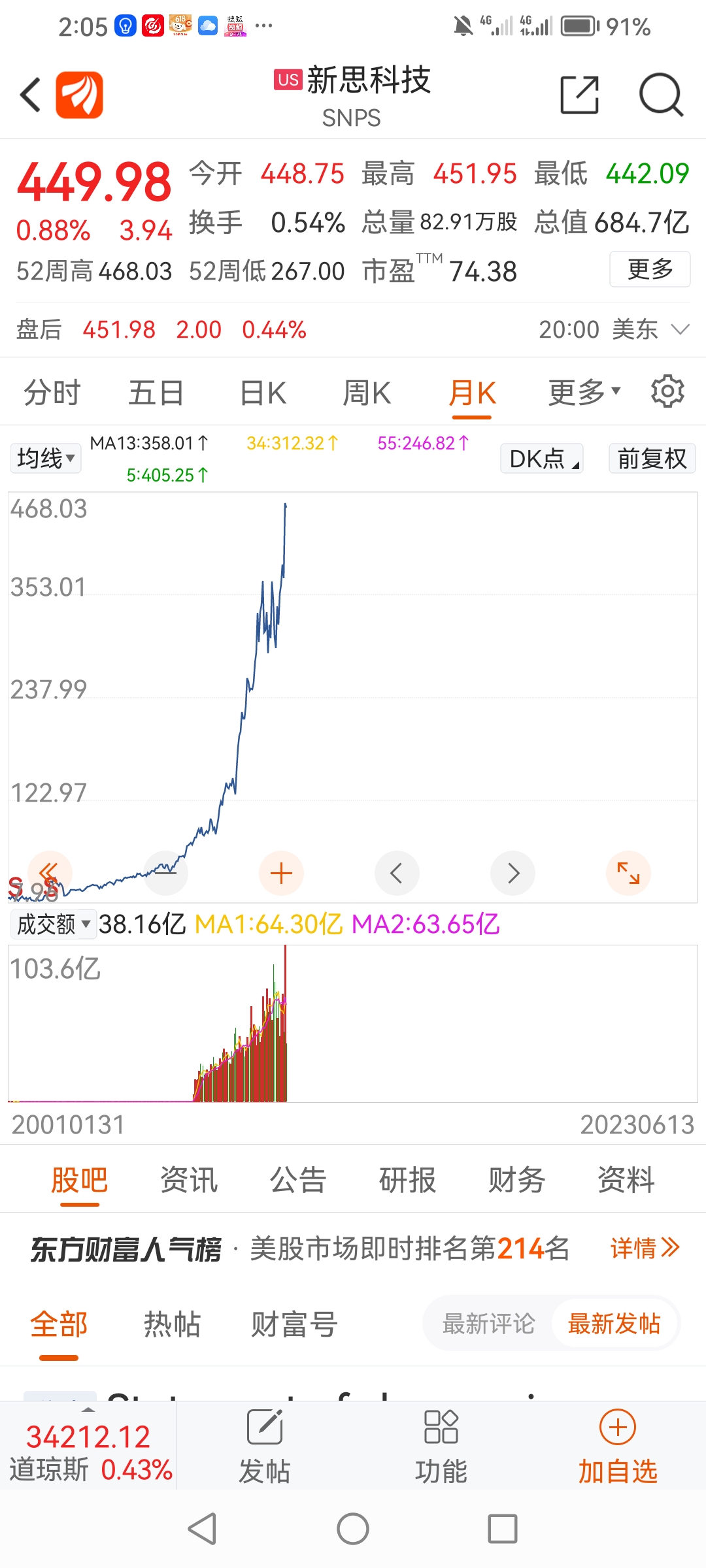Switch to the 财务 tab
Image resolution: width=706 pixels, height=1568 pixels.
516,1180
